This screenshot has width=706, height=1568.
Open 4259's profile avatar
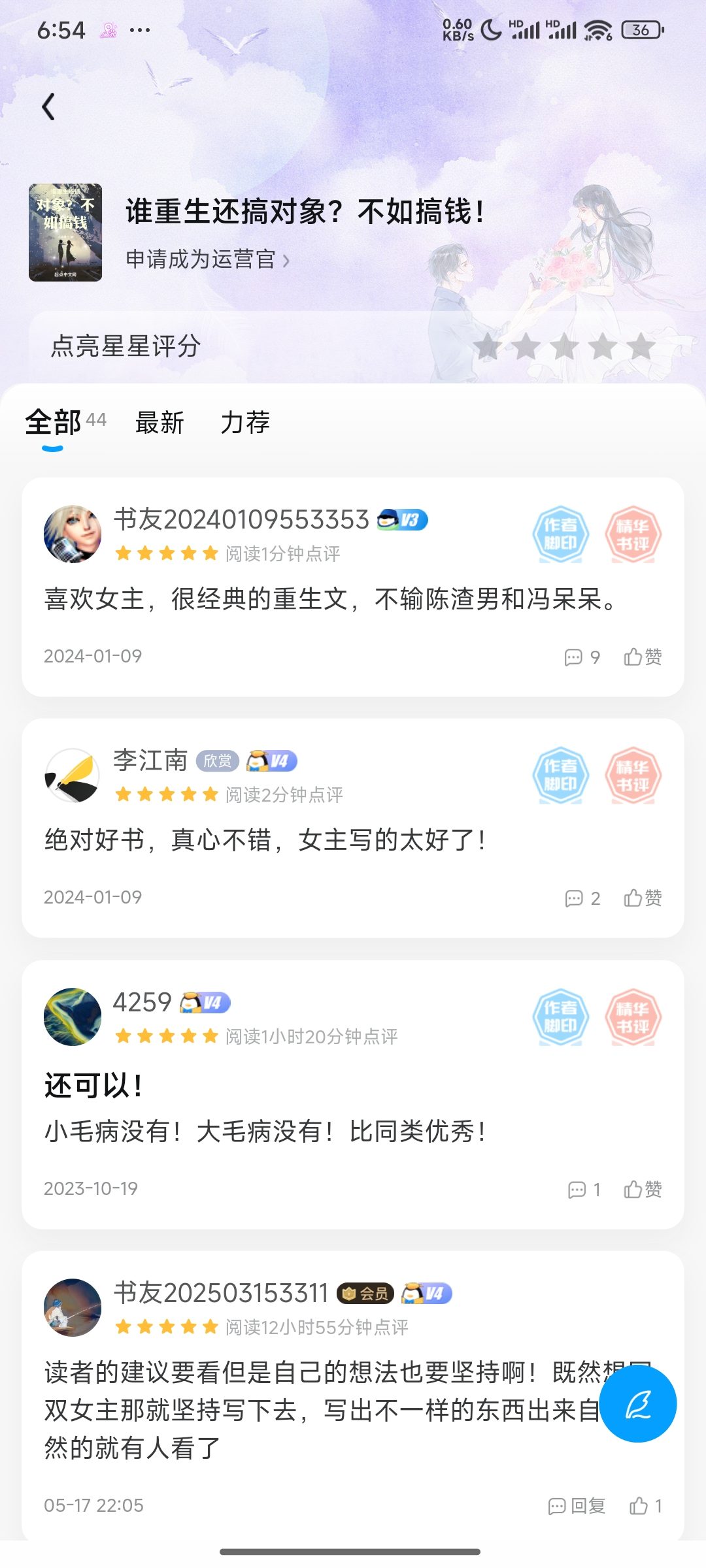pos(72,1017)
